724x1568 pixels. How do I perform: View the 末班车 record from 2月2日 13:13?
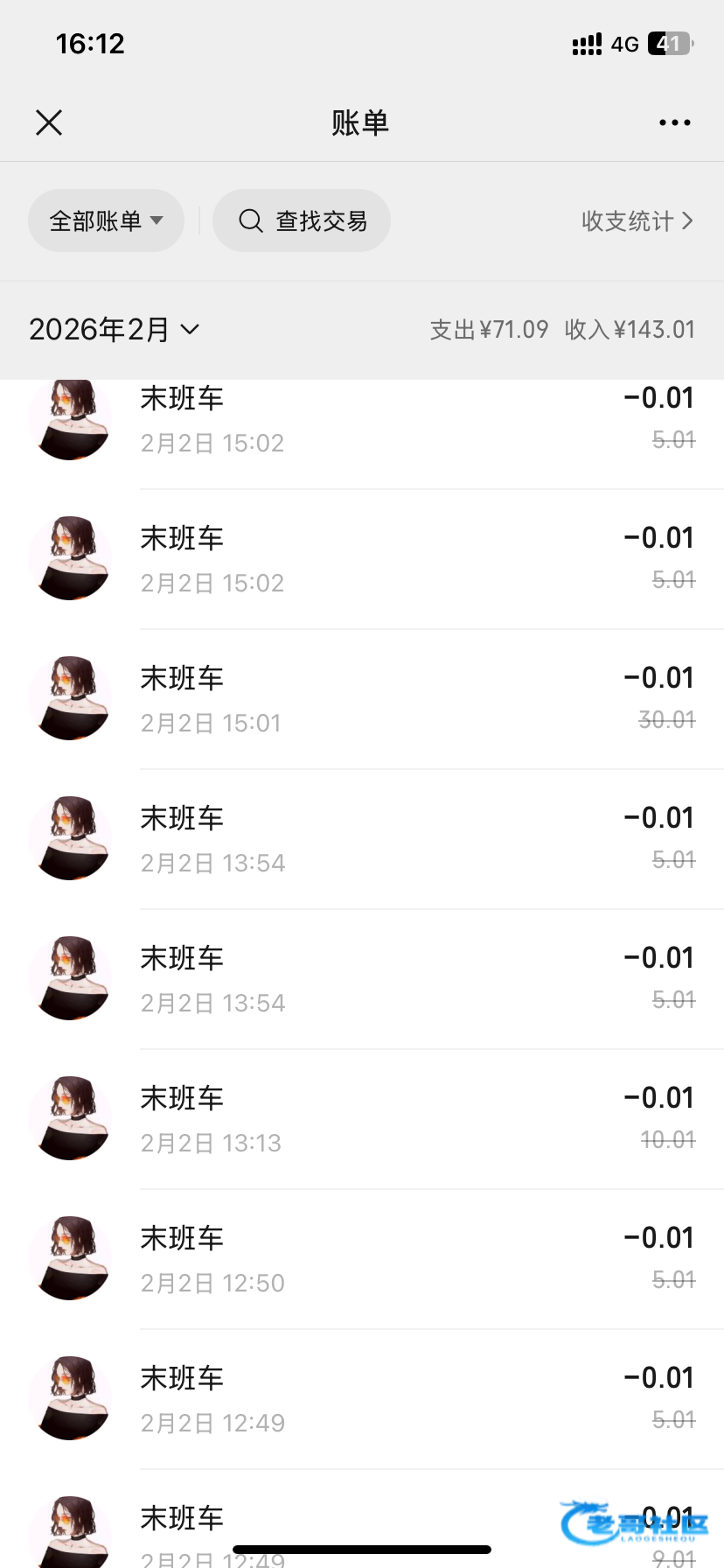(x=362, y=1119)
